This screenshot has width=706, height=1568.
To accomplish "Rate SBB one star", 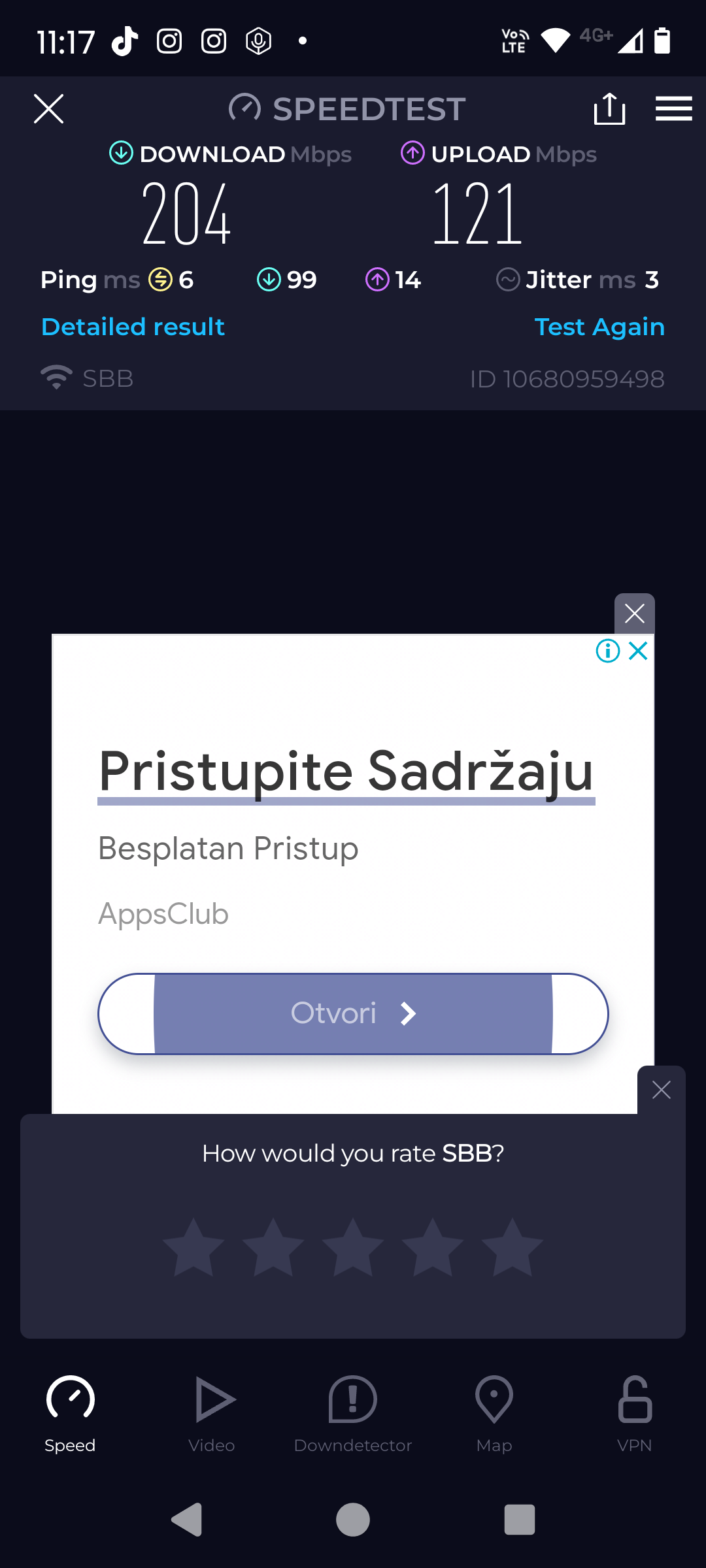I will tap(193, 1247).
